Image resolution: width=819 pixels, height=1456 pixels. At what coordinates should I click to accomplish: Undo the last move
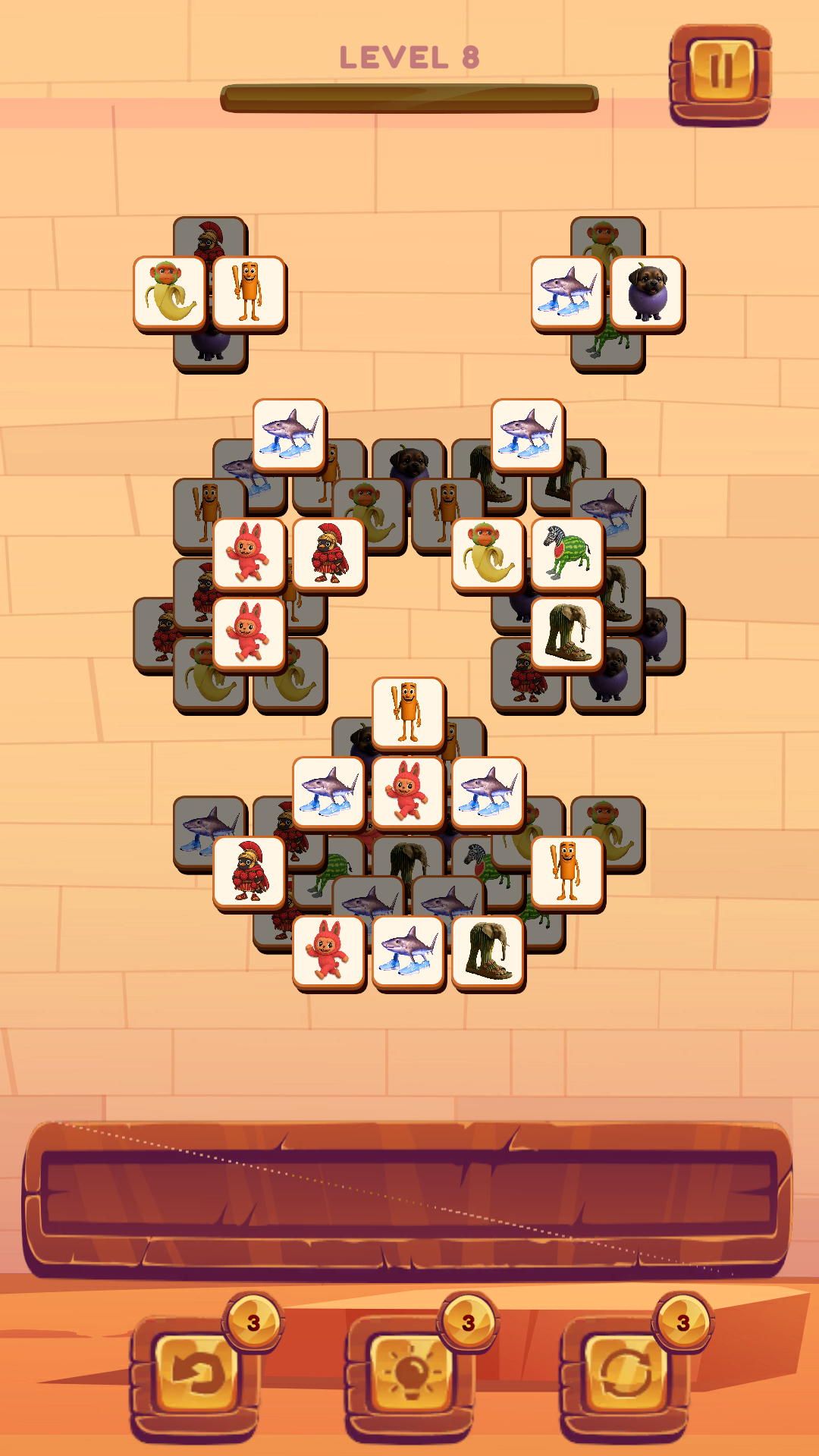pyautogui.click(x=196, y=1373)
